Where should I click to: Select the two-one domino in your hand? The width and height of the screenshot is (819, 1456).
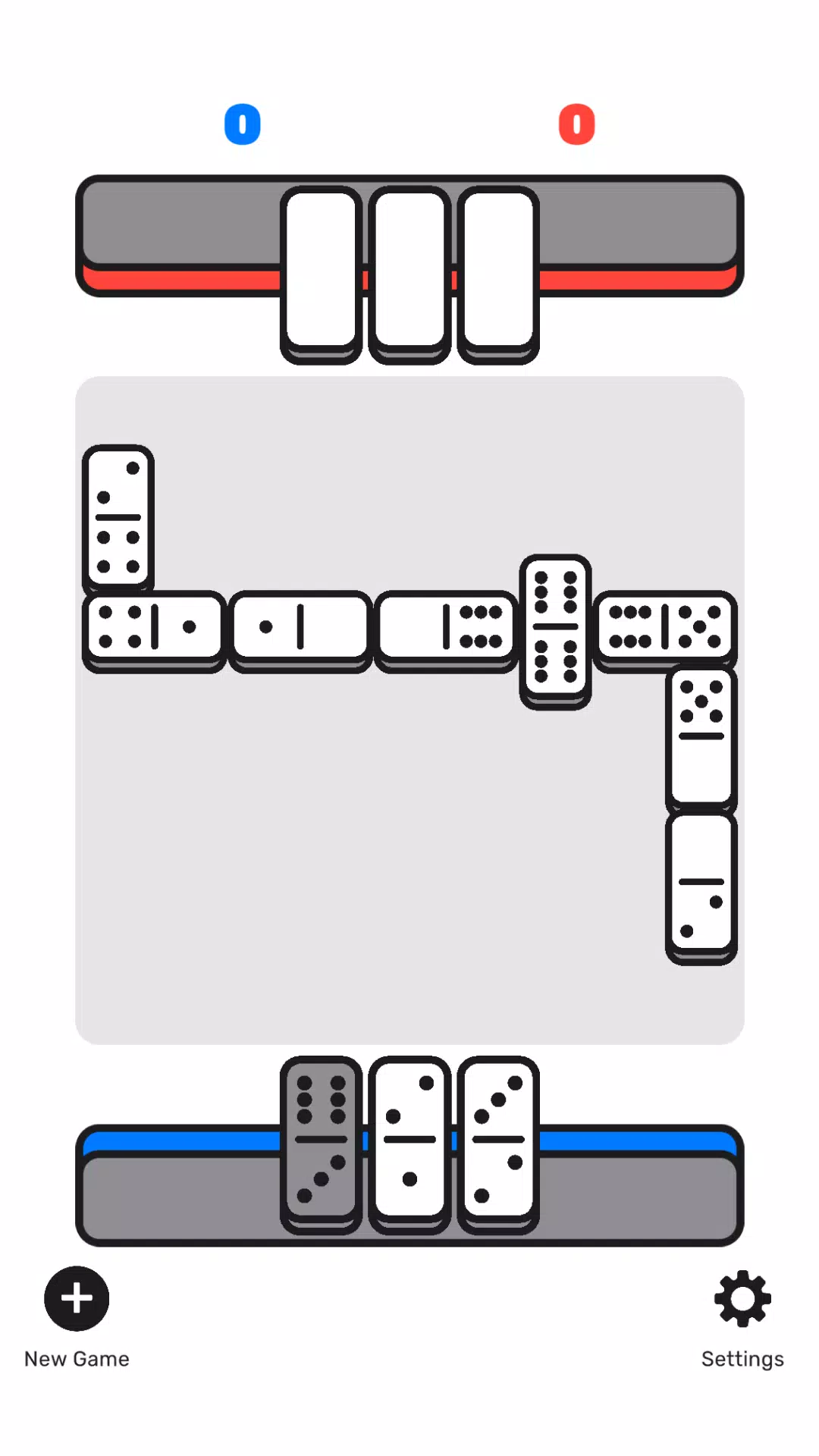[x=409, y=1137]
